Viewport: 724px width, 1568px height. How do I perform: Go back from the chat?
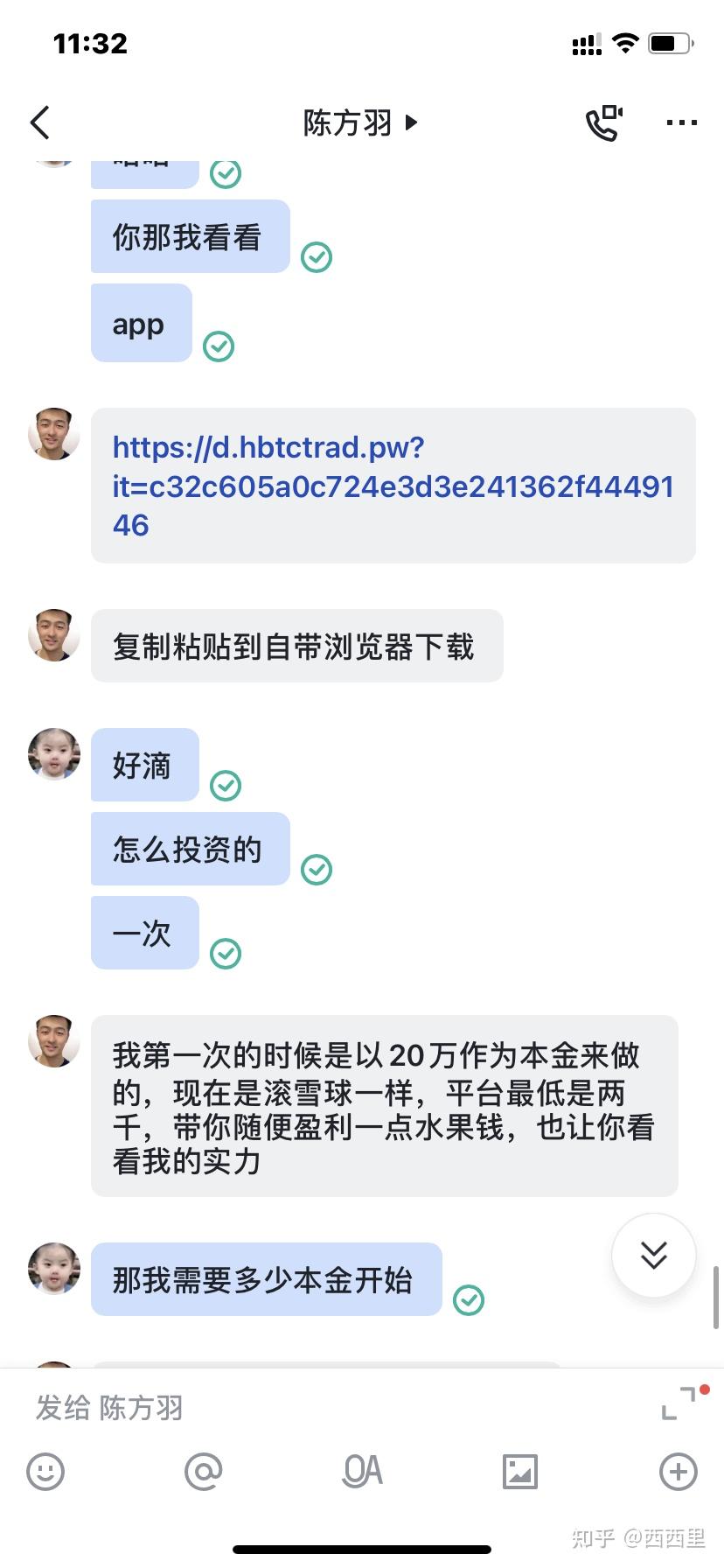[40, 122]
